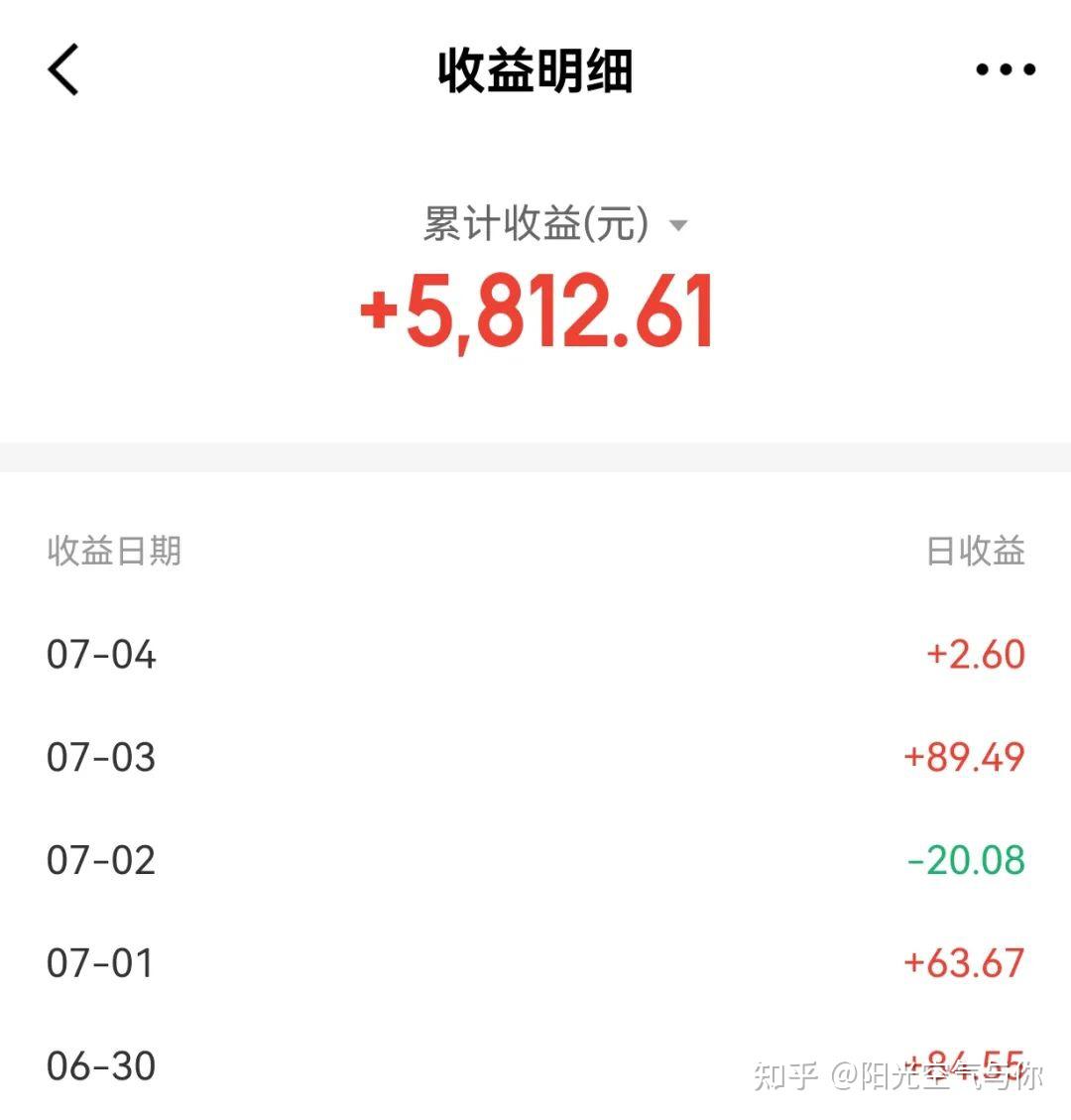
Task: Tap the 收益明细 page title
Action: coord(535,69)
